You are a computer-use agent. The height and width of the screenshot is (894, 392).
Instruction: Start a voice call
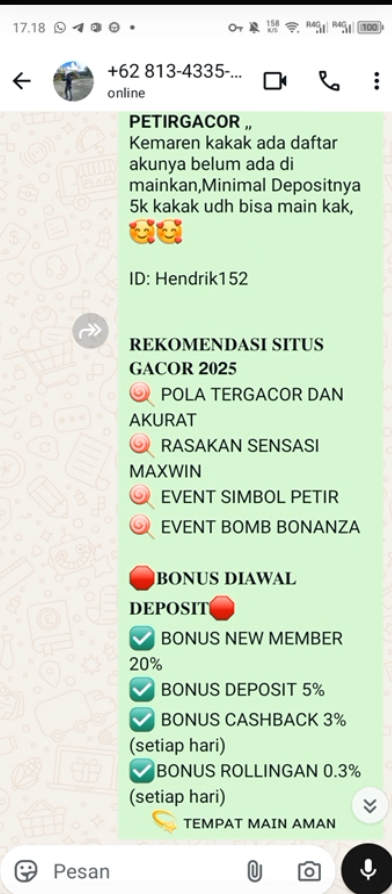pos(329,82)
